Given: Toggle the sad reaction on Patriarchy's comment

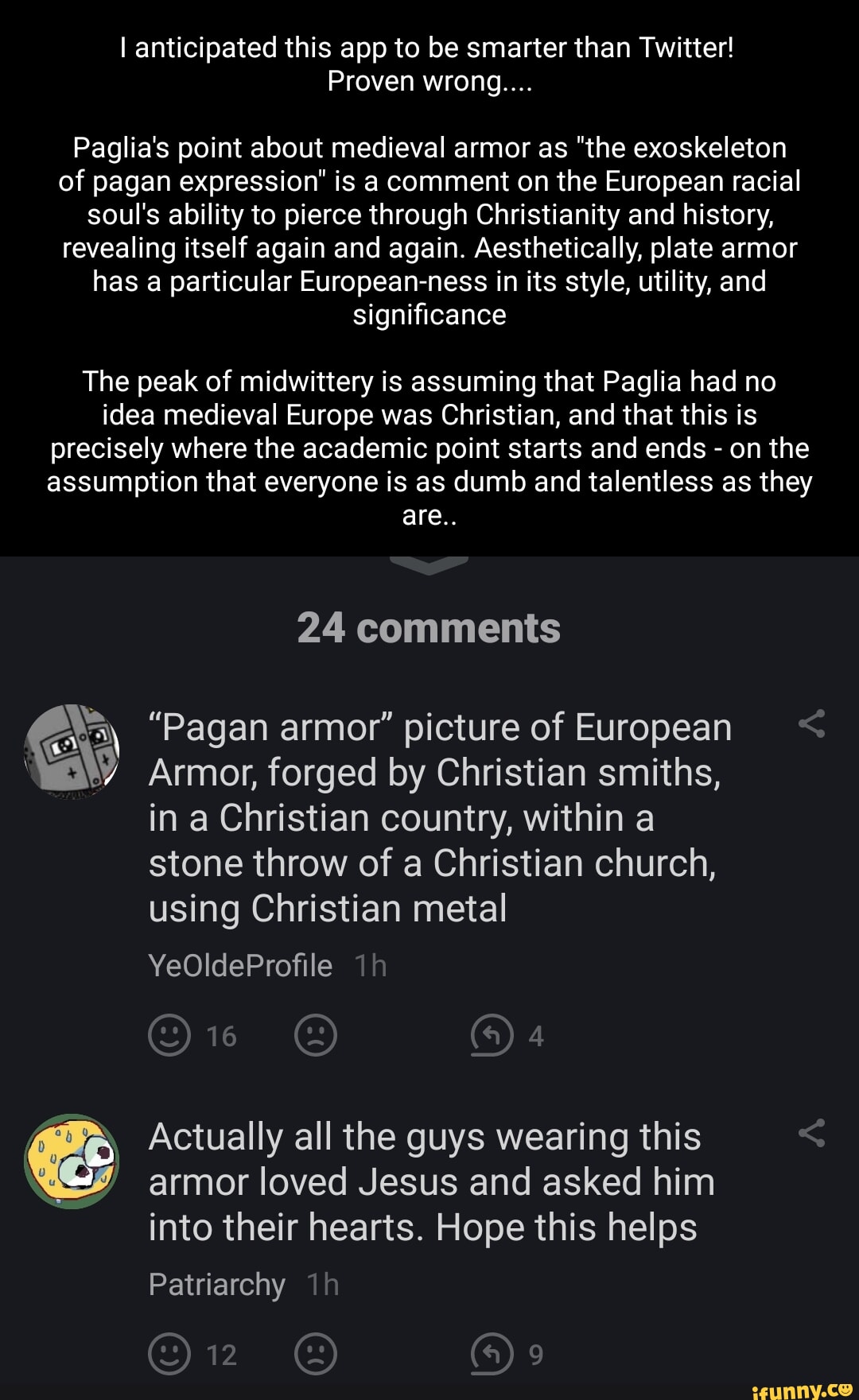Looking at the screenshot, I should click(x=316, y=1353).
